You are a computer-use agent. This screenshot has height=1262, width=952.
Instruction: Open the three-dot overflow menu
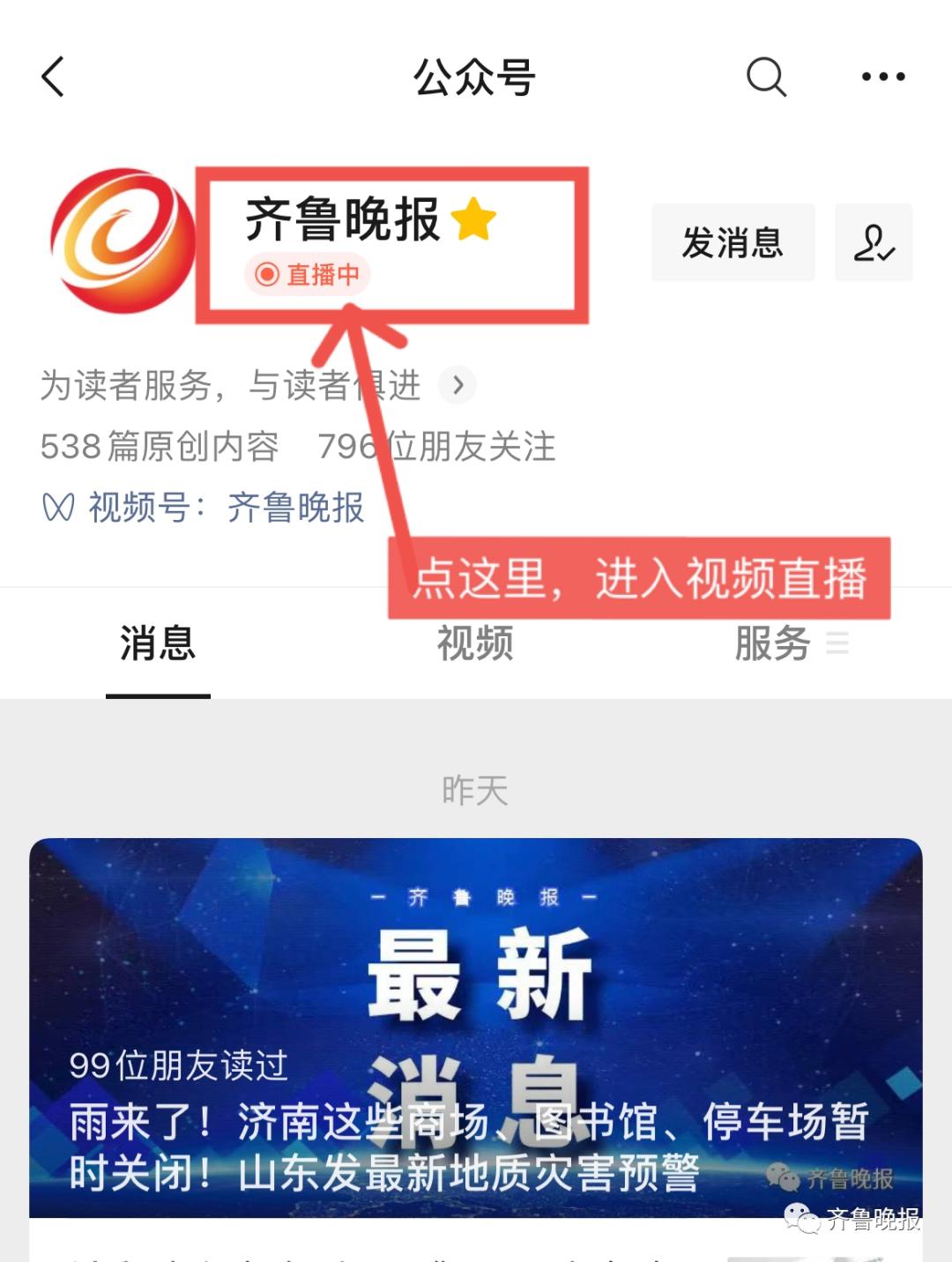coord(882,77)
